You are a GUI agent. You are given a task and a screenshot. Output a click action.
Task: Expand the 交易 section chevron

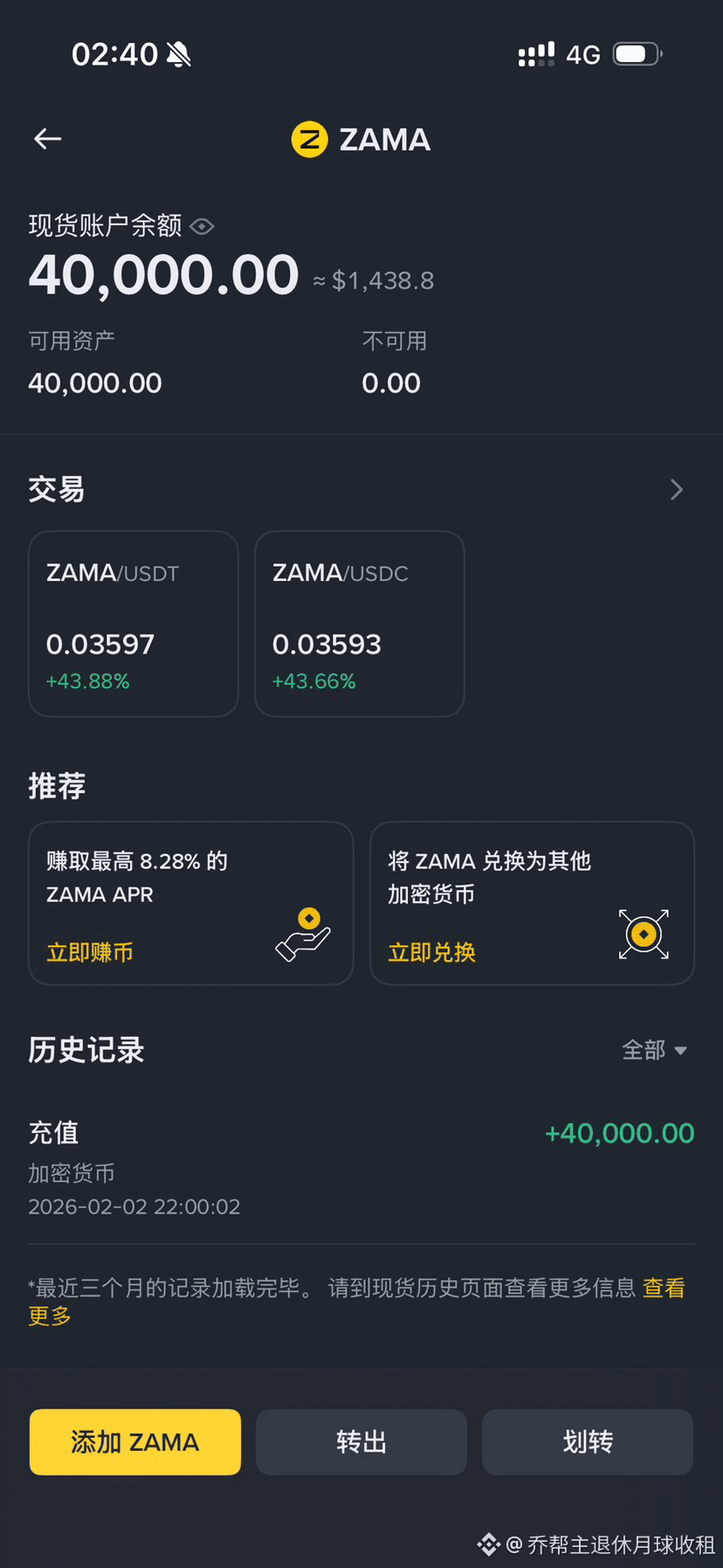pos(676,490)
